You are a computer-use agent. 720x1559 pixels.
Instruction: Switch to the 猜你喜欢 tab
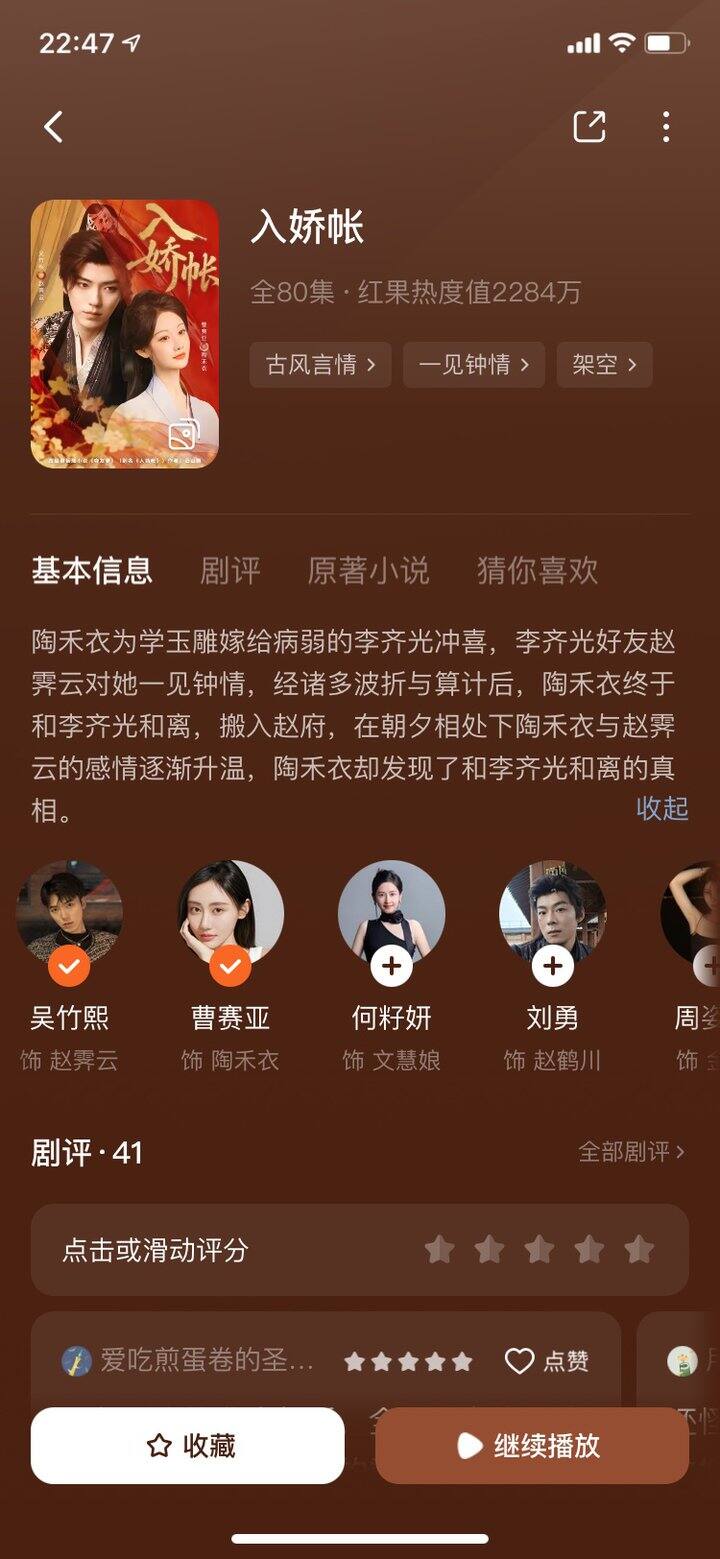click(537, 570)
